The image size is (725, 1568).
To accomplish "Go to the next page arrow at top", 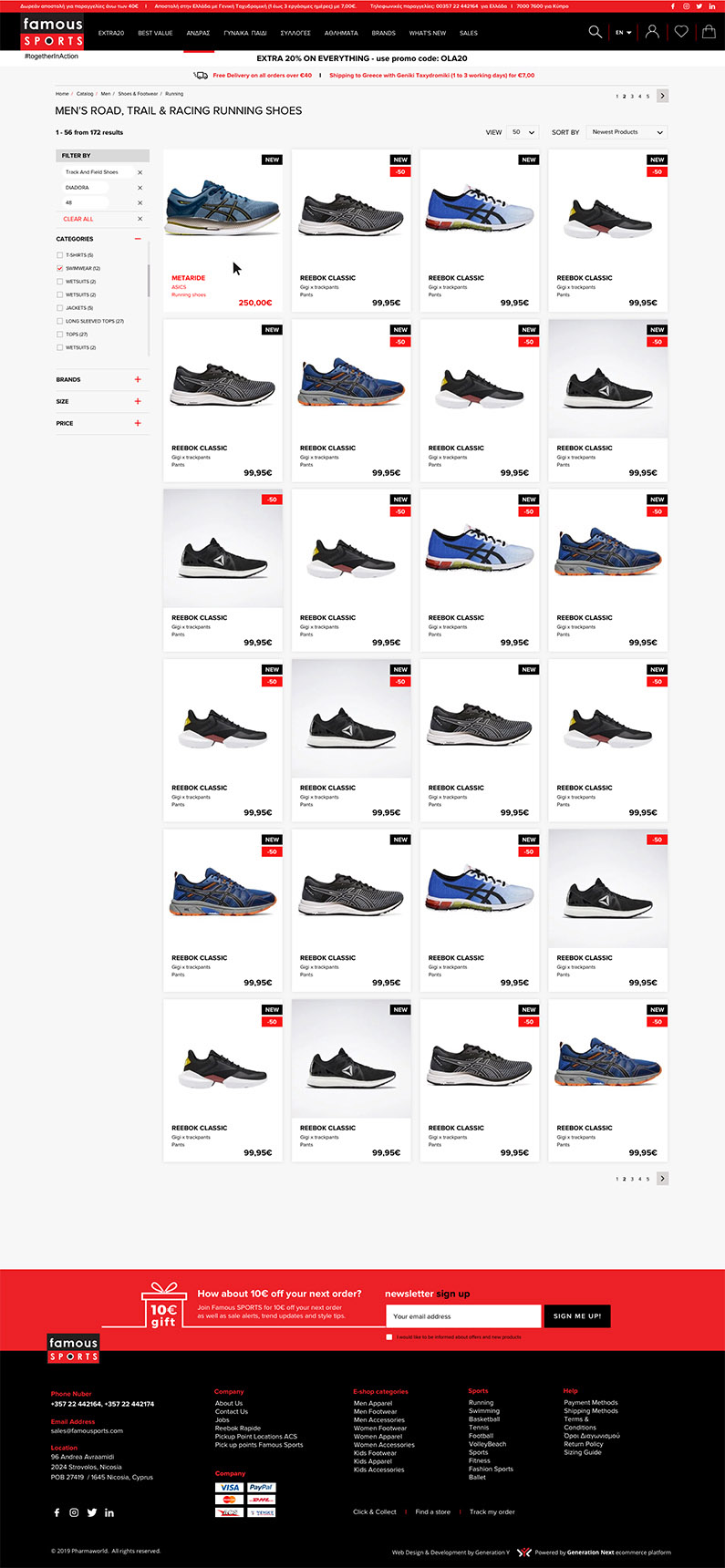I will click(662, 96).
